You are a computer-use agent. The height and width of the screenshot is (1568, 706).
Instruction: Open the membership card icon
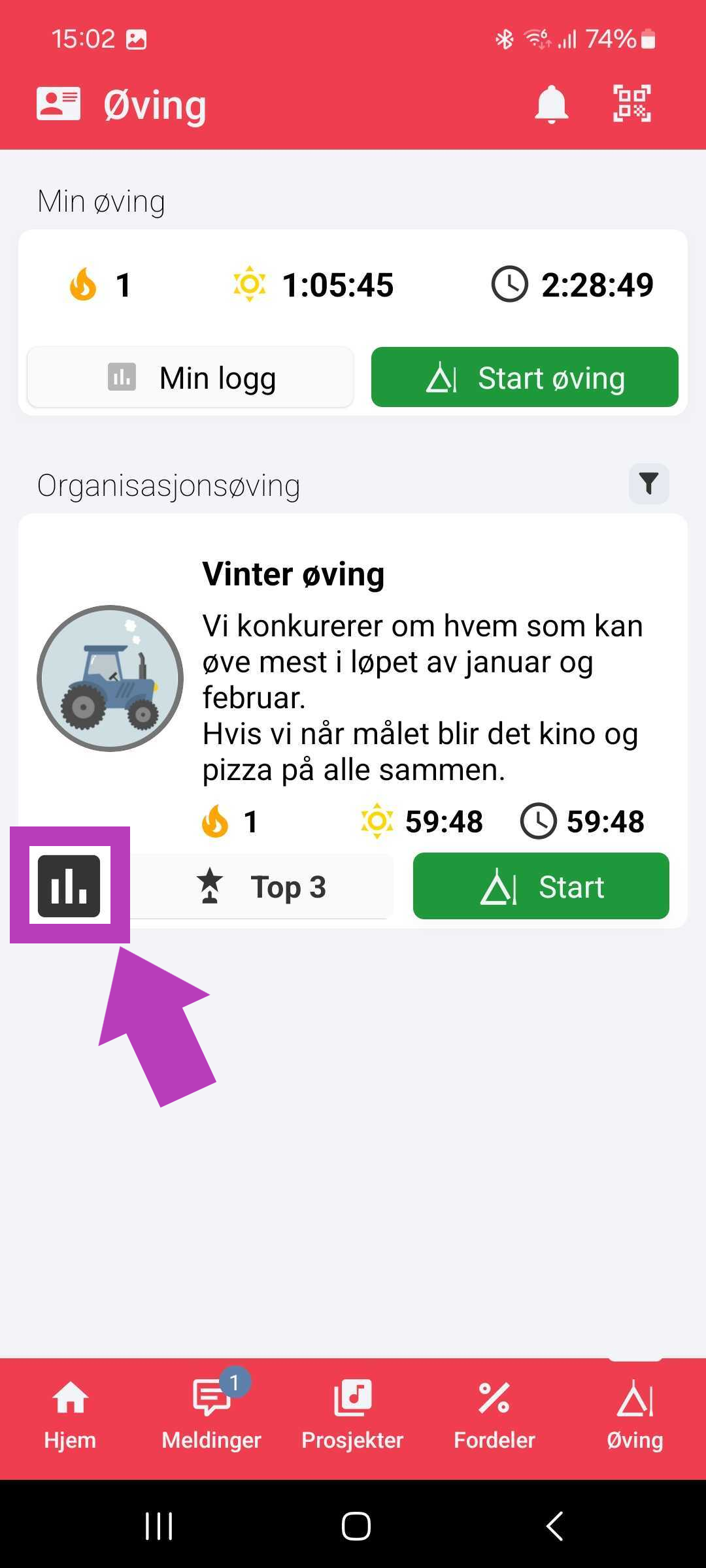tap(58, 104)
